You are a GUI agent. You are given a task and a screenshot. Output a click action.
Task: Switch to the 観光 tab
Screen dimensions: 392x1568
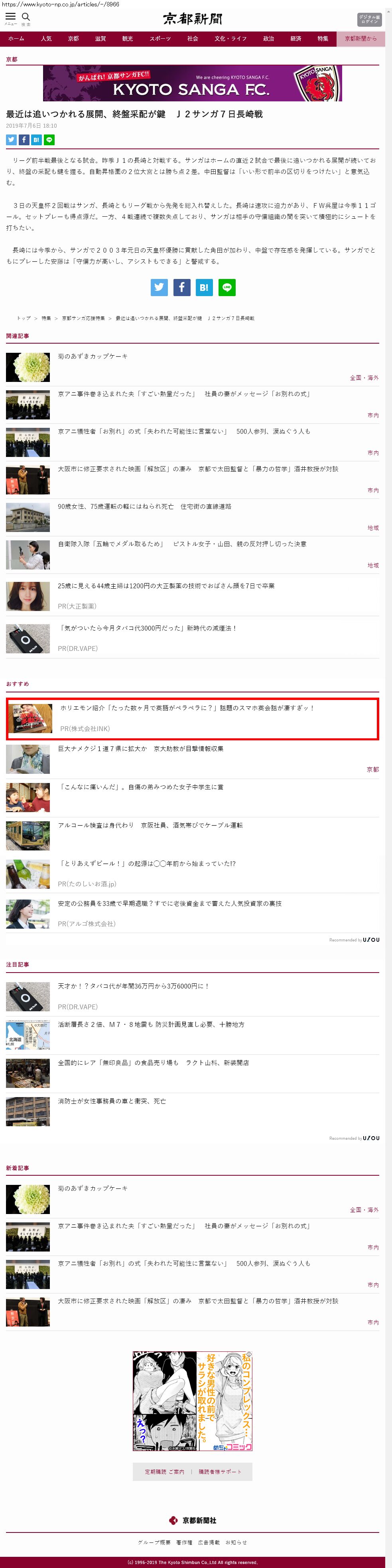pos(127,38)
